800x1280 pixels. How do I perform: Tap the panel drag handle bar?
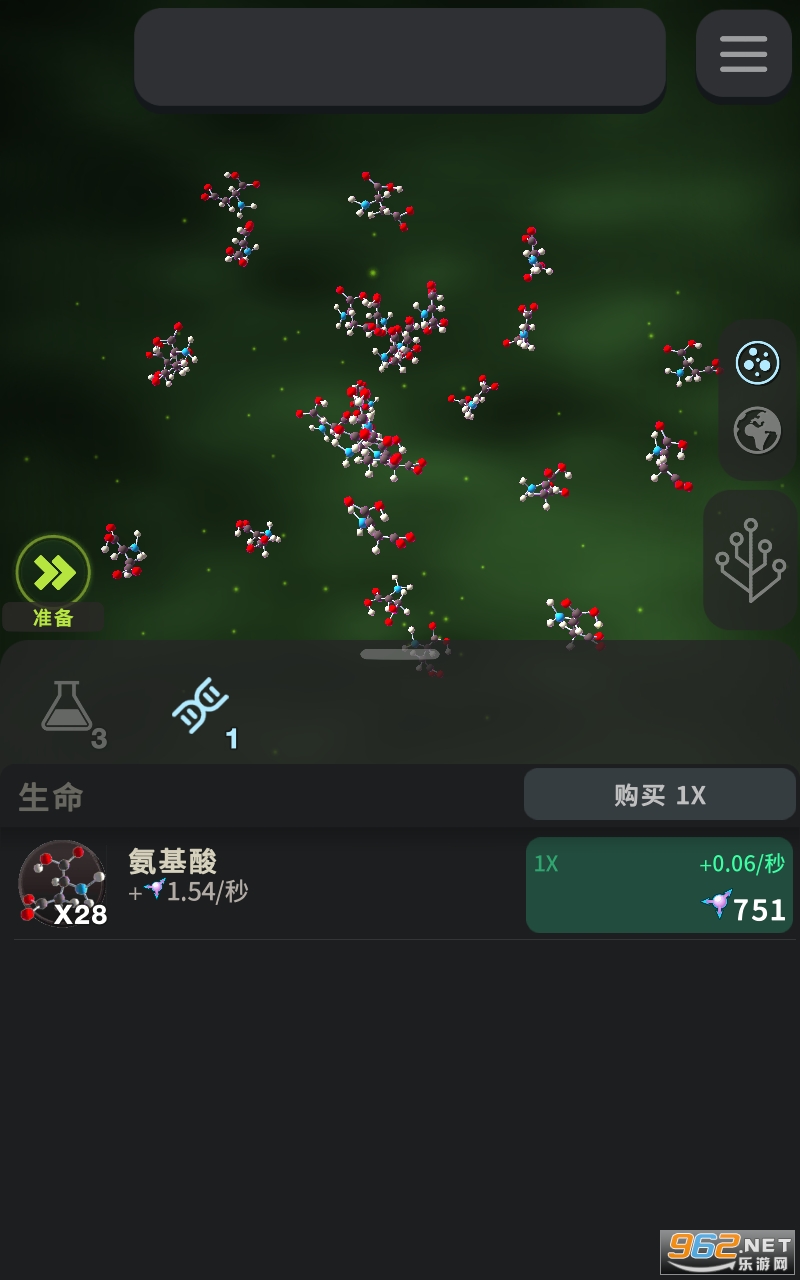(400, 654)
